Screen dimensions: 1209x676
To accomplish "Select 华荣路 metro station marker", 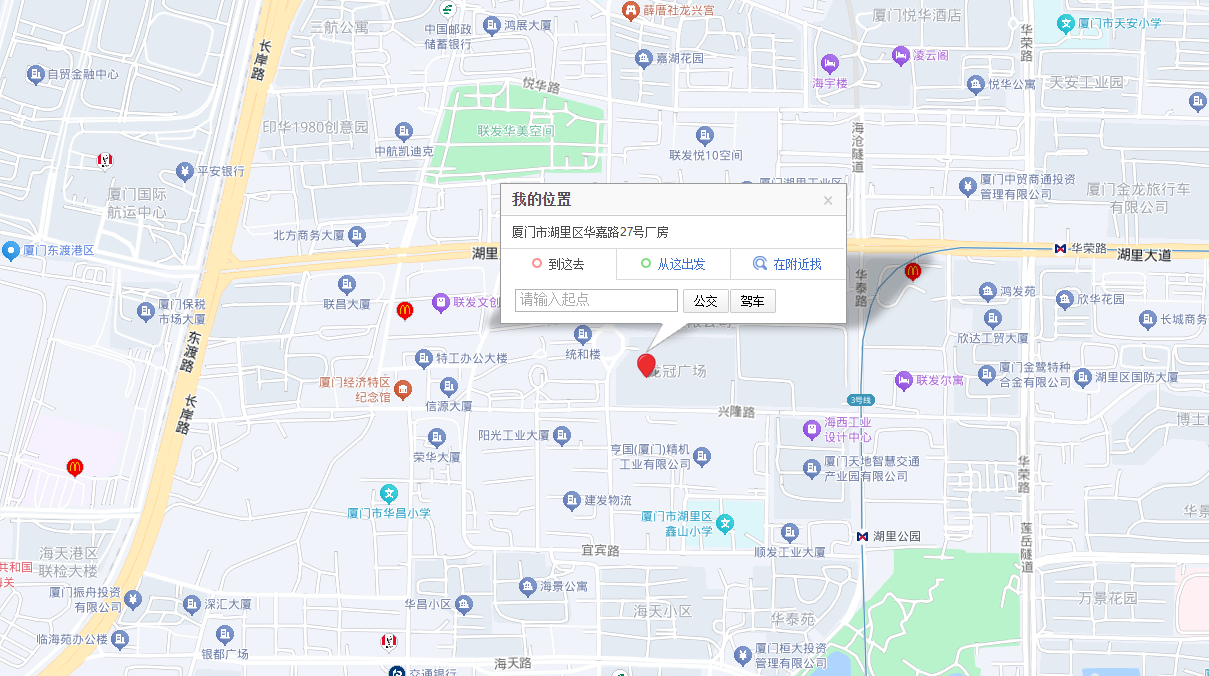I will (x=1060, y=247).
